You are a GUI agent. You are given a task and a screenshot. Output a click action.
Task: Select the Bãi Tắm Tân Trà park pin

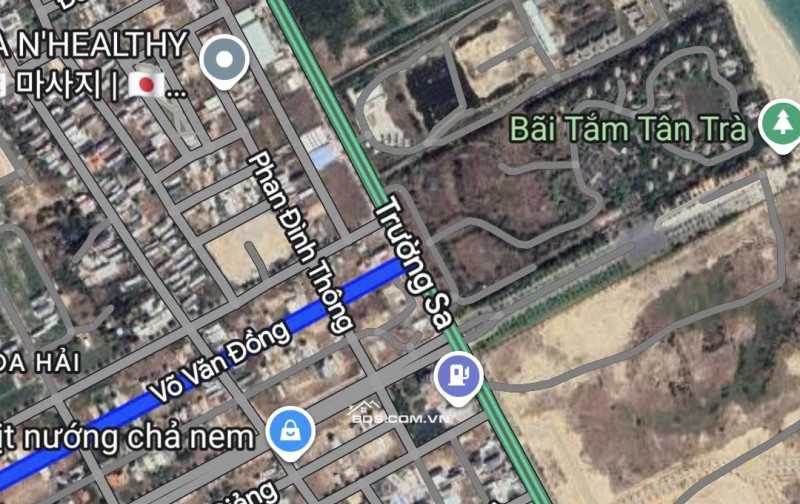point(780,126)
